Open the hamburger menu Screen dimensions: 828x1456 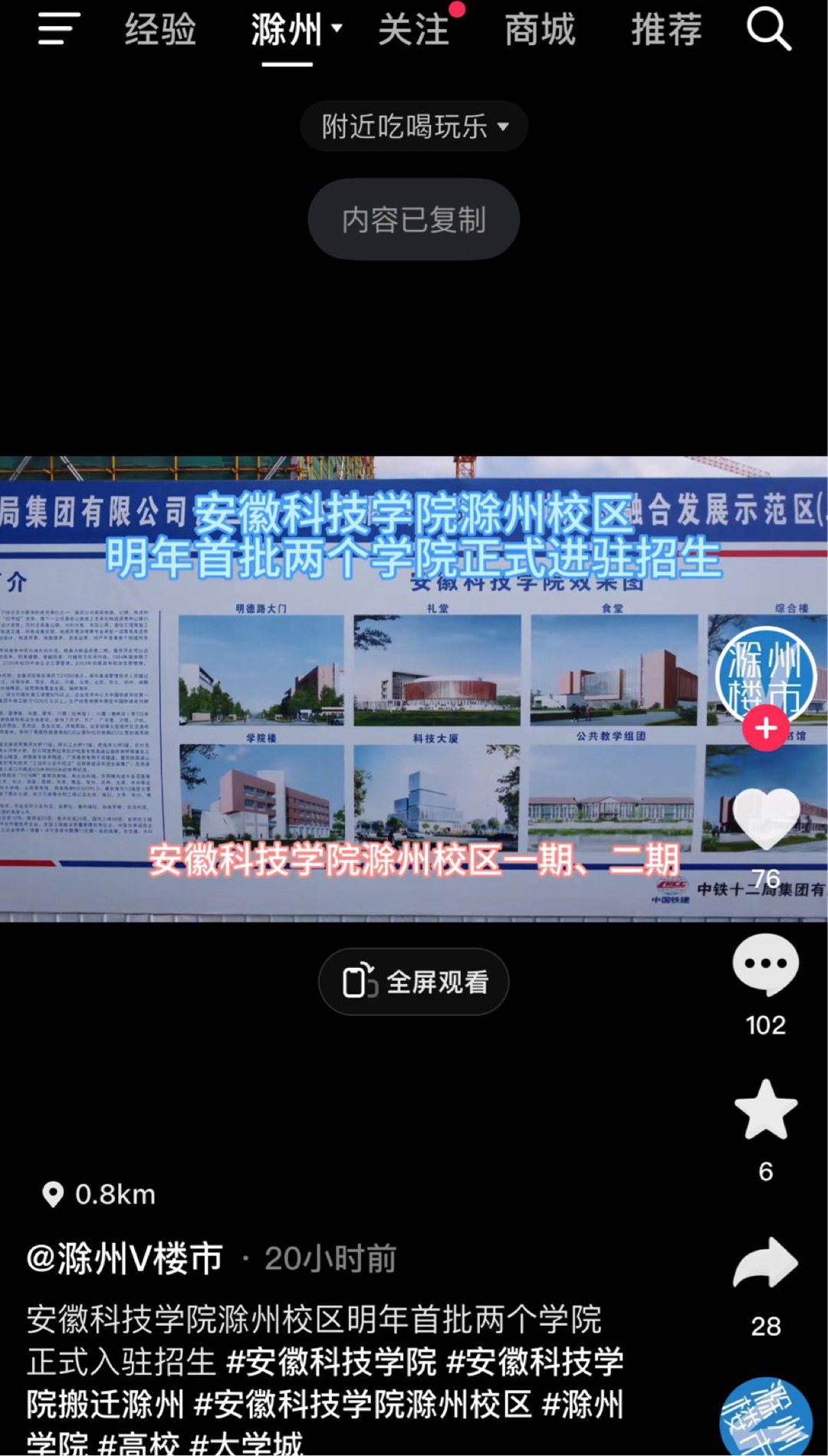click(x=58, y=29)
